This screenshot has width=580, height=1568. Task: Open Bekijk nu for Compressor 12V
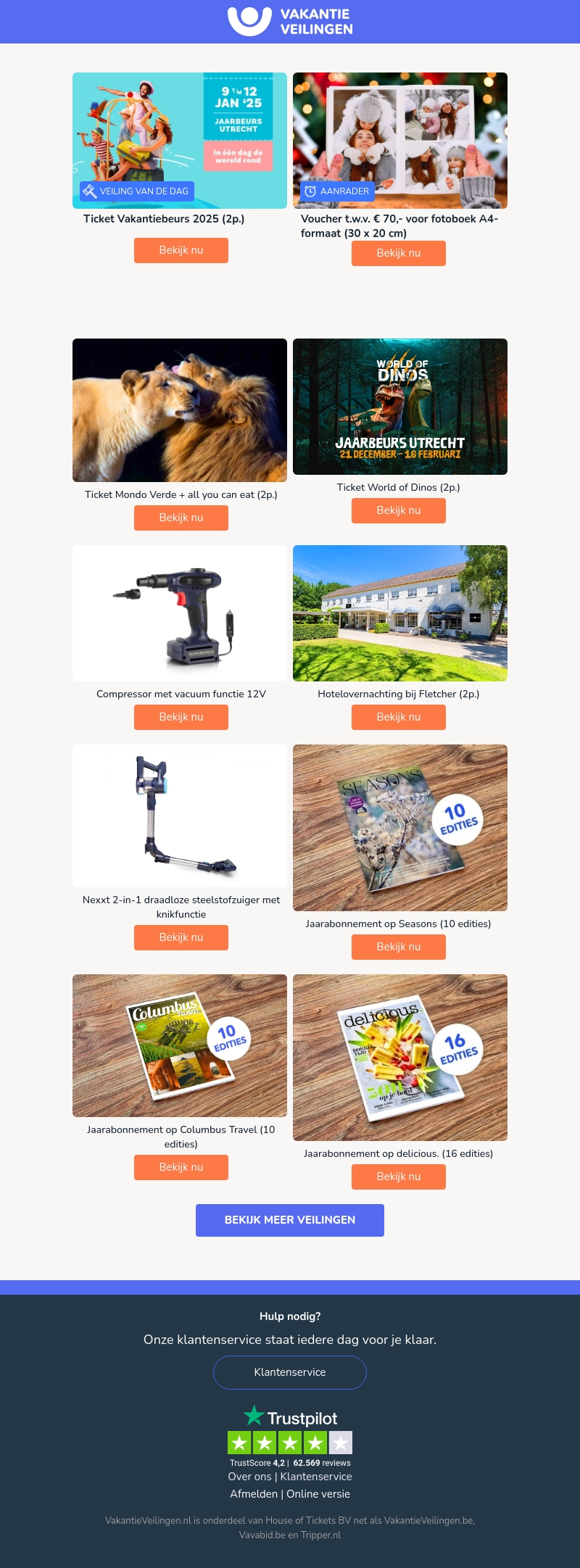(x=181, y=717)
